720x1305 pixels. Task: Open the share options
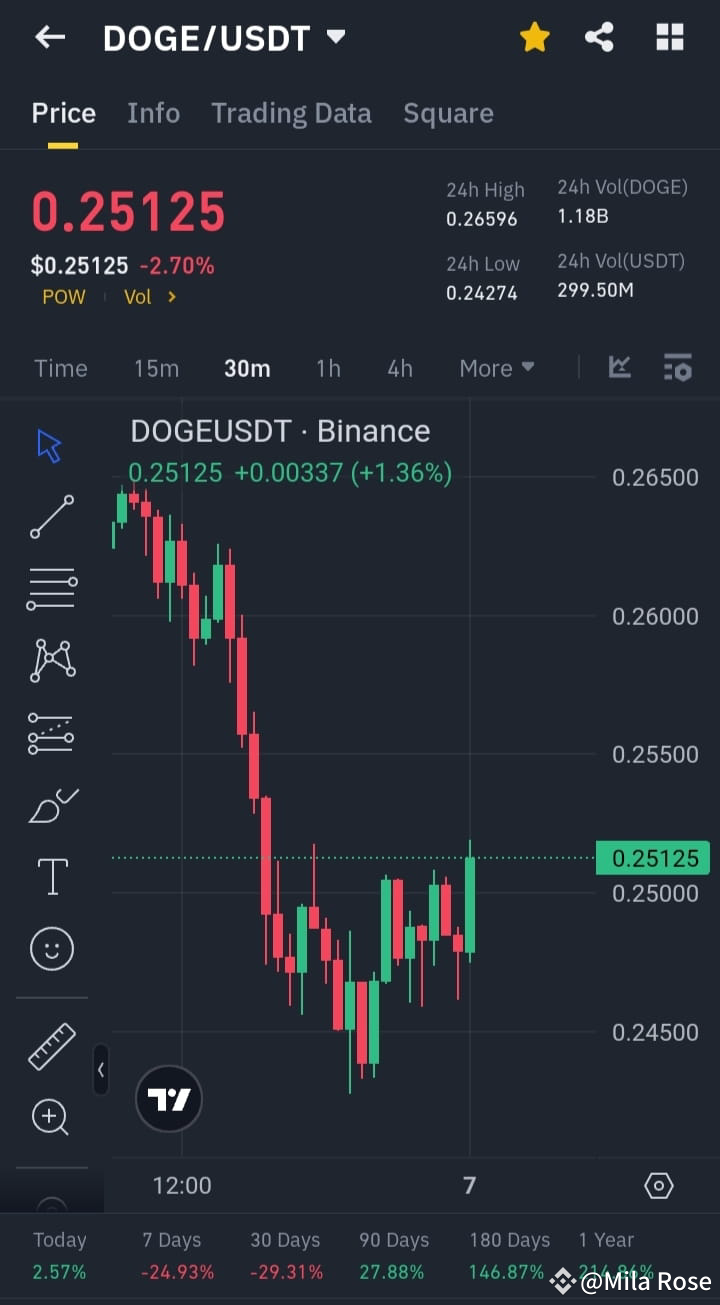[x=600, y=37]
